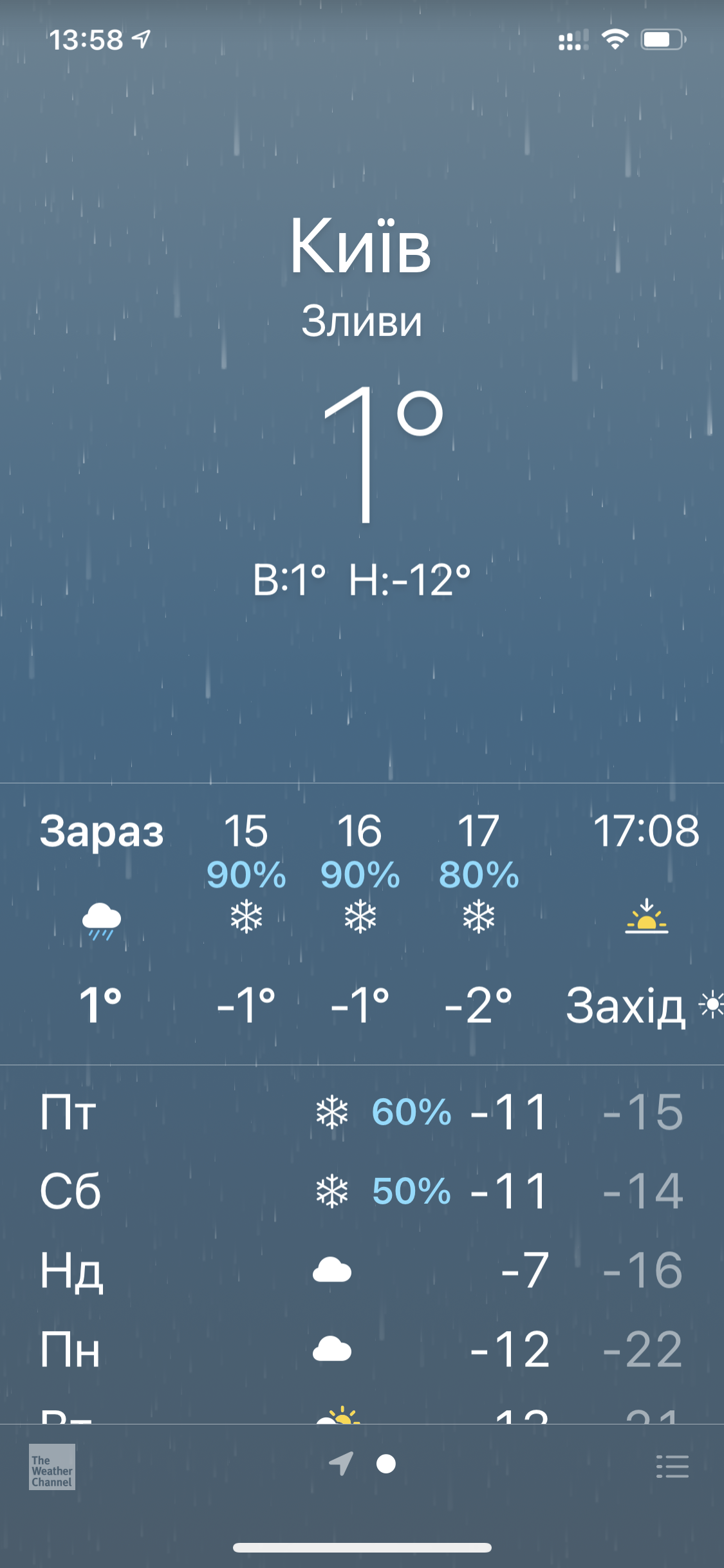This screenshot has width=724, height=1568.
Task: Tap the page indicator dots
Action: click(x=363, y=1464)
